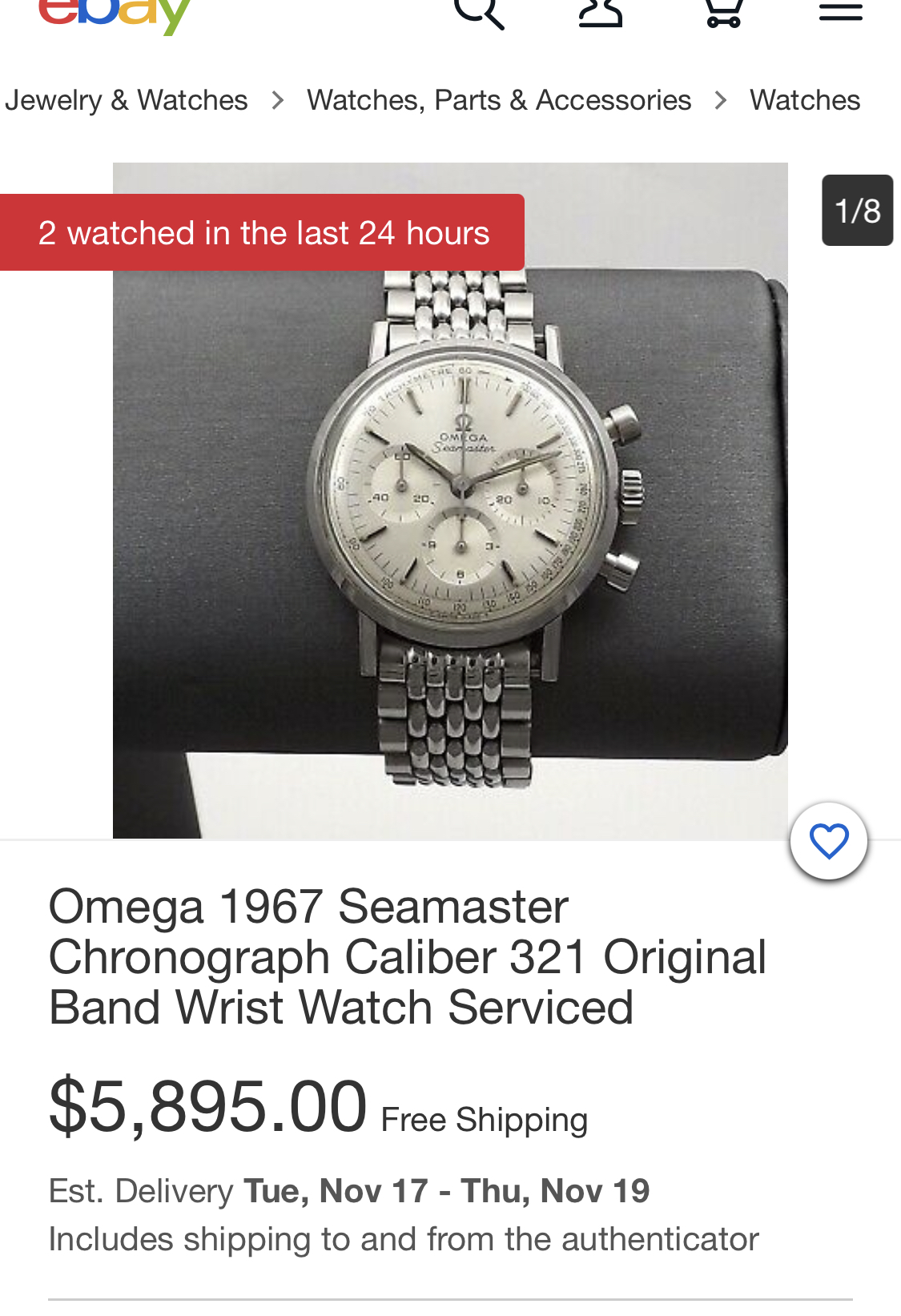The width and height of the screenshot is (901, 1316).
Task: Open the eBay home logo
Action: tap(115, 14)
